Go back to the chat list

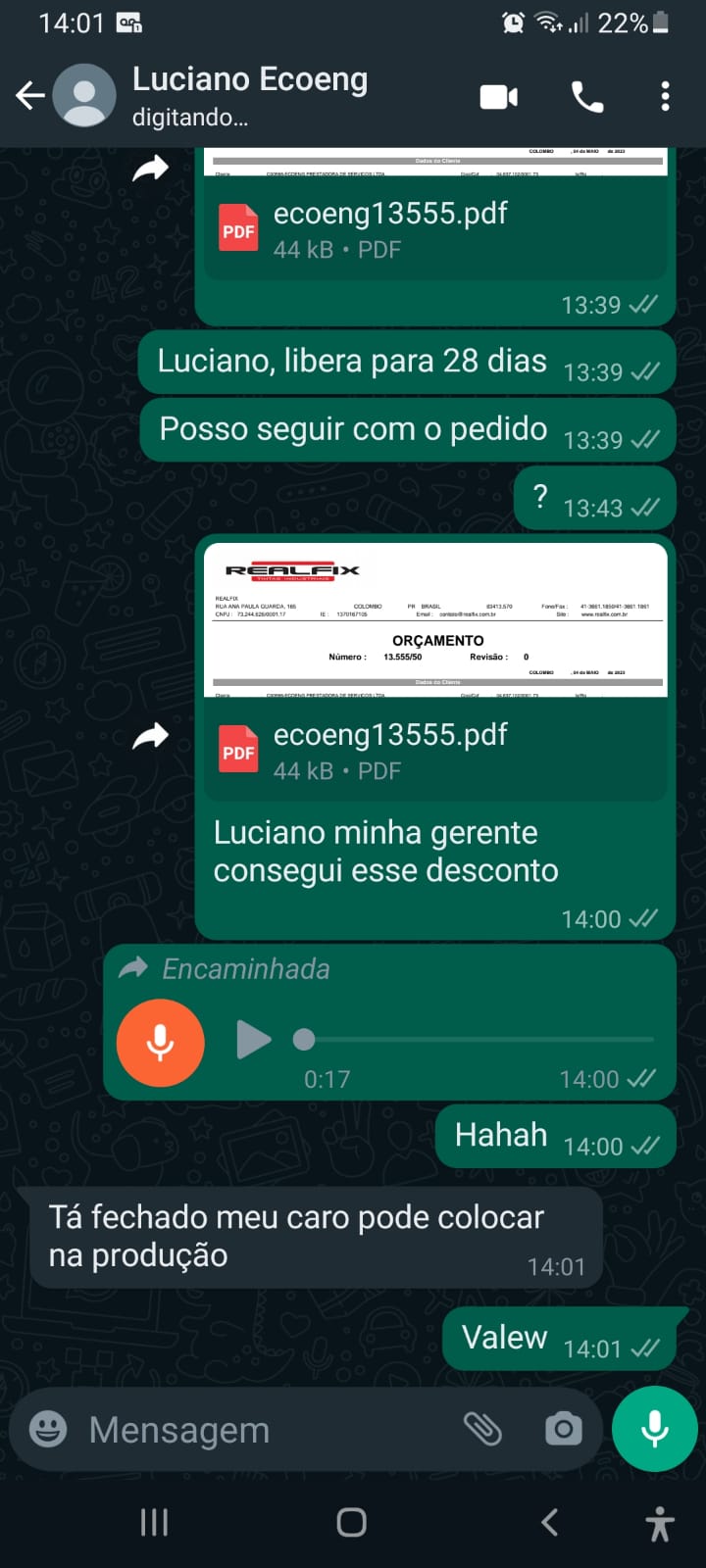coord(29,96)
